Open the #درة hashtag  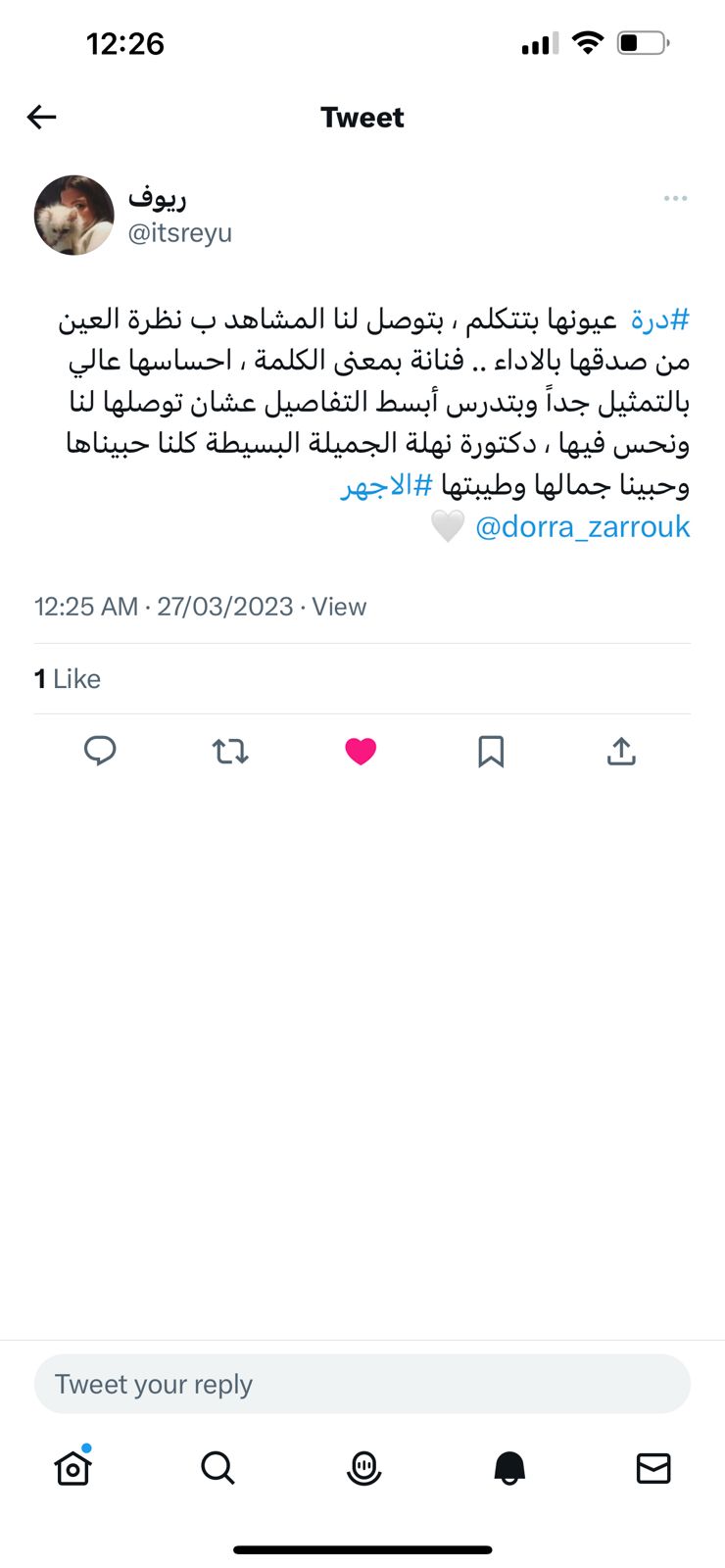[x=659, y=319]
